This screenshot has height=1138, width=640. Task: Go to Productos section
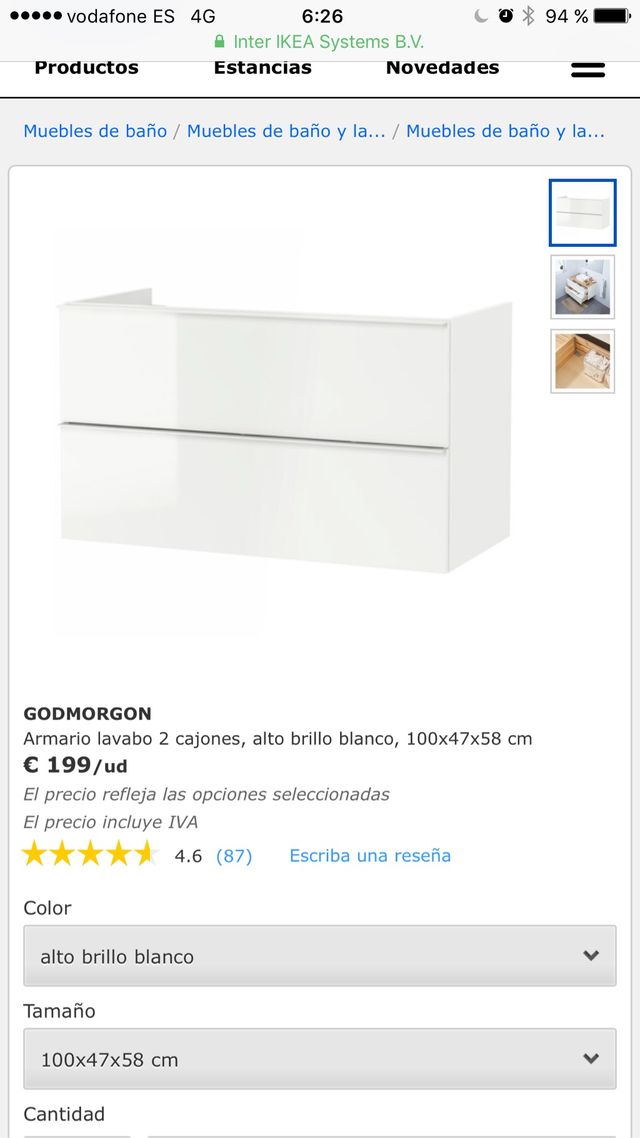click(86, 68)
